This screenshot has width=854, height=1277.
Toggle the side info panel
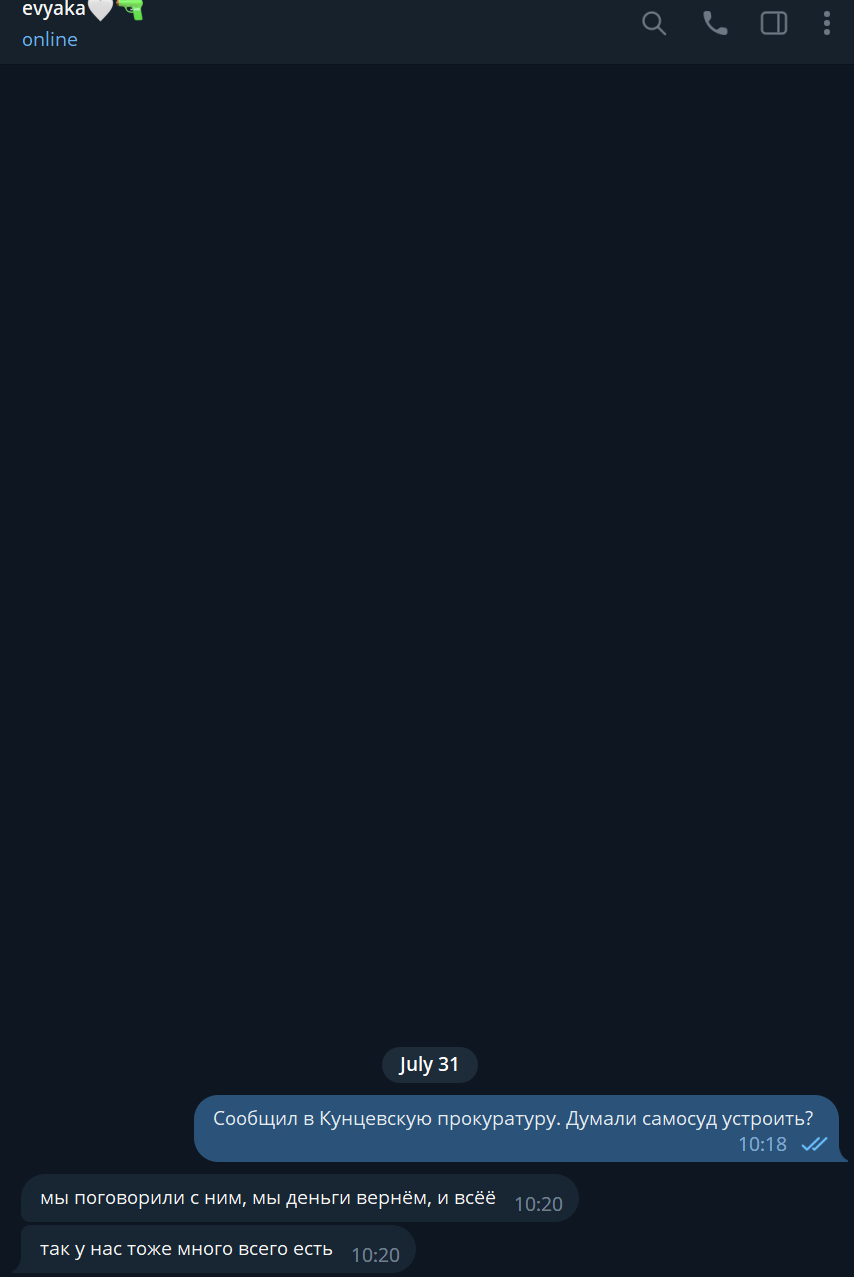[x=774, y=23]
